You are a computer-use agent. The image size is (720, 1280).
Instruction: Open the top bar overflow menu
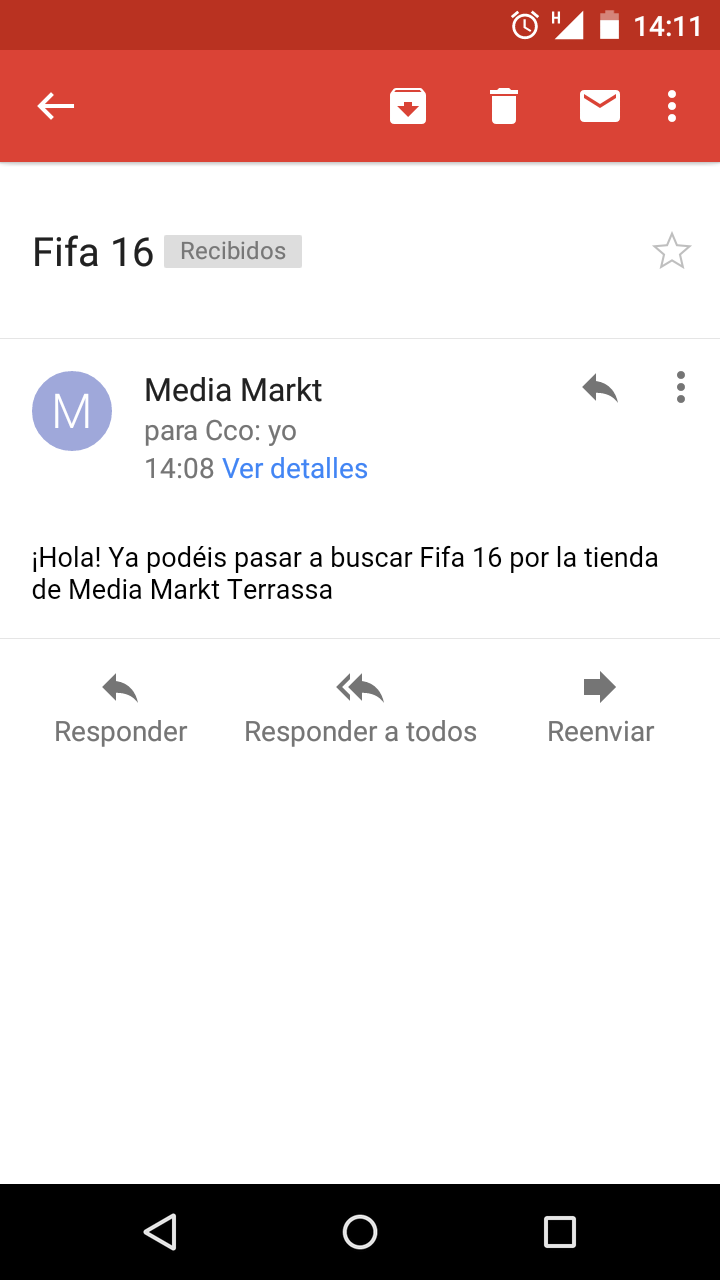672,106
